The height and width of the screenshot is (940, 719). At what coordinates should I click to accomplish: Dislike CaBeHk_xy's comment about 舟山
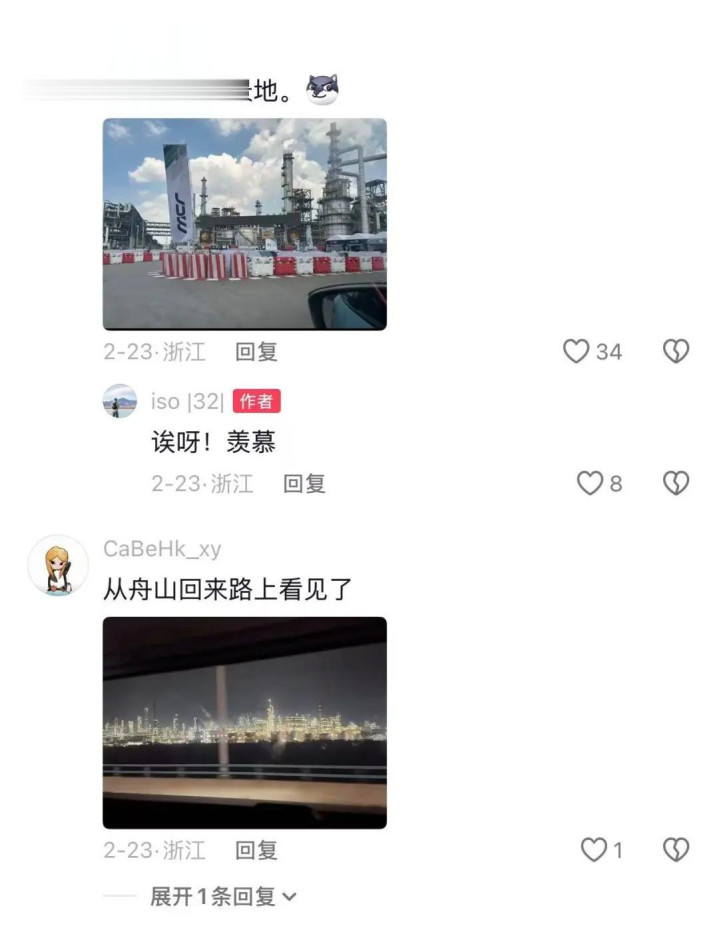coord(676,850)
